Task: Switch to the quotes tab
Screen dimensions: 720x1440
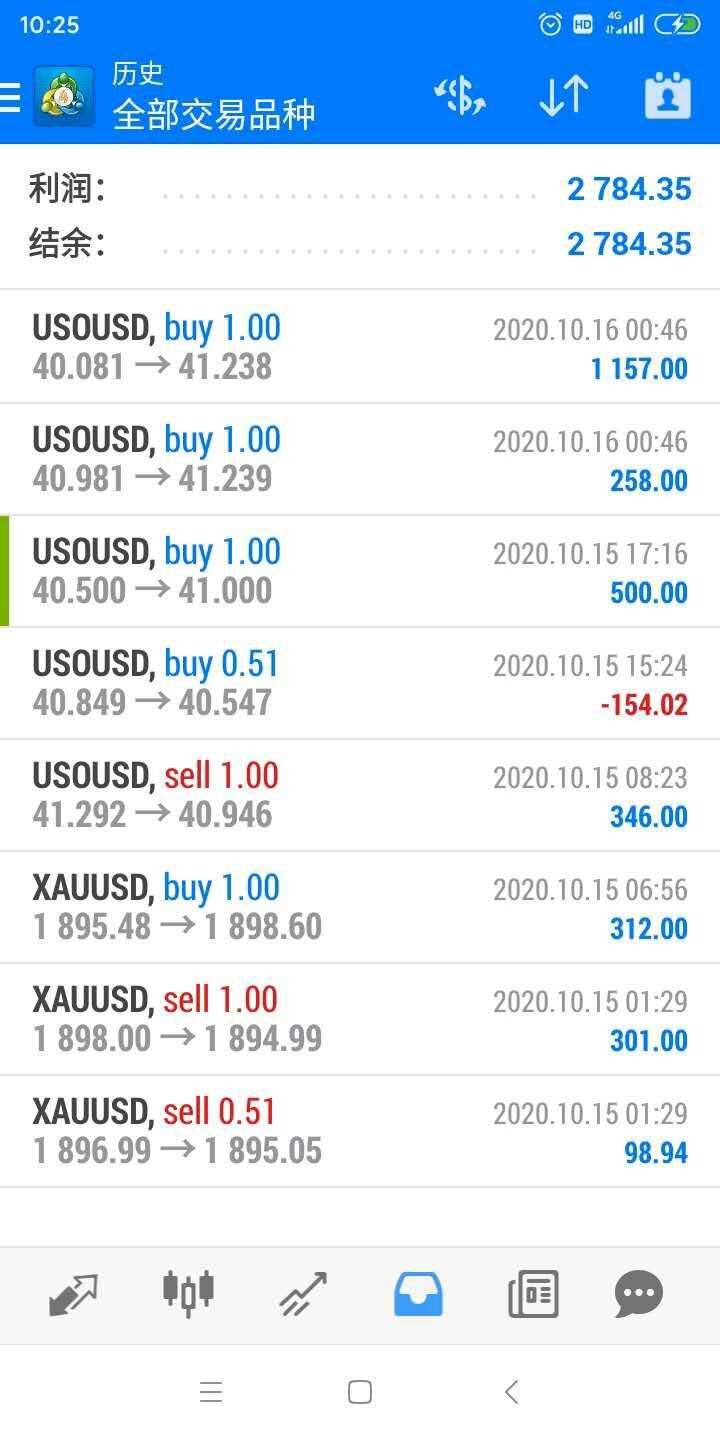Action: click(74, 1294)
